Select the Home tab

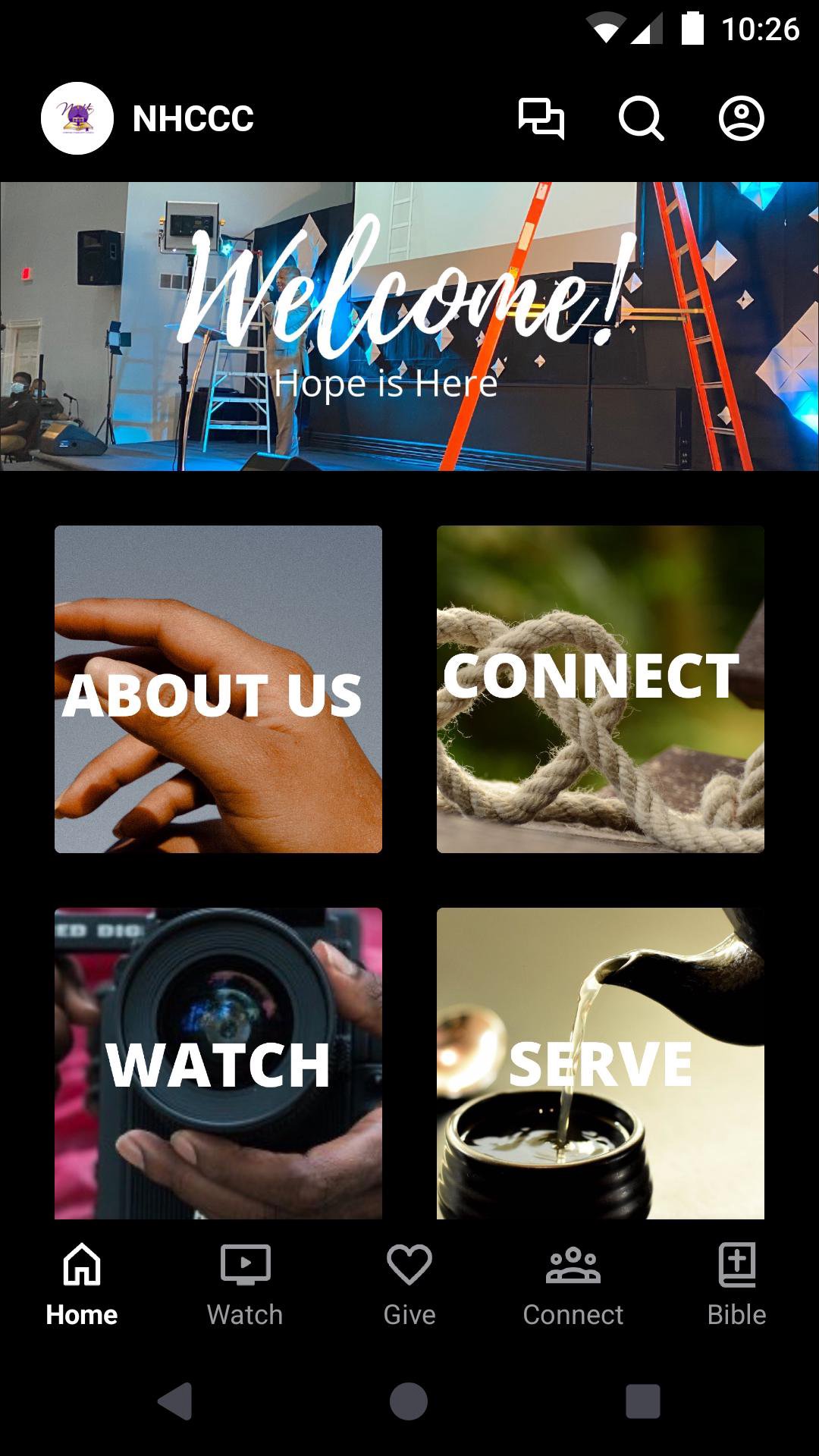(82, 1283)
